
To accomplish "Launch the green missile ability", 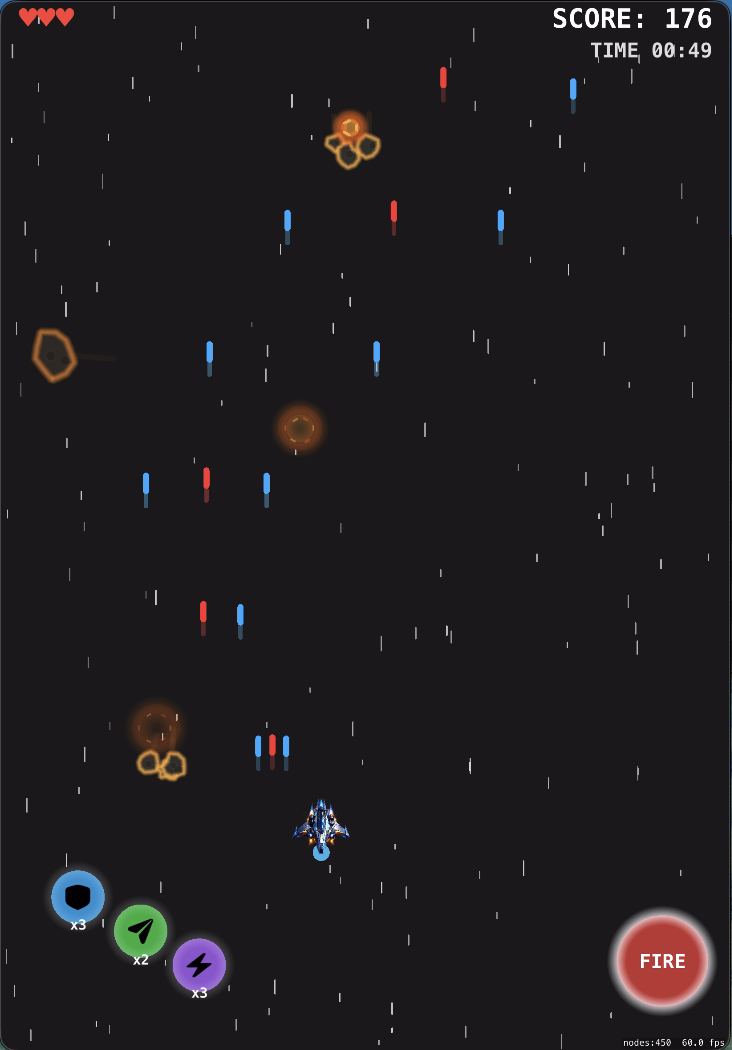I will [140, 931].
